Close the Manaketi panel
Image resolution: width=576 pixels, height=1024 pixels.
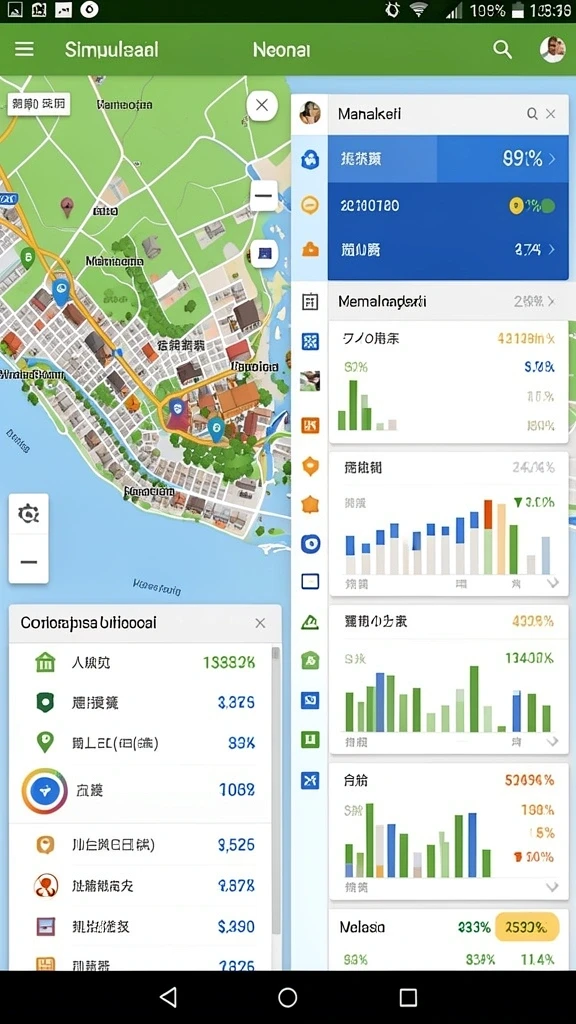tap(551, 114)
